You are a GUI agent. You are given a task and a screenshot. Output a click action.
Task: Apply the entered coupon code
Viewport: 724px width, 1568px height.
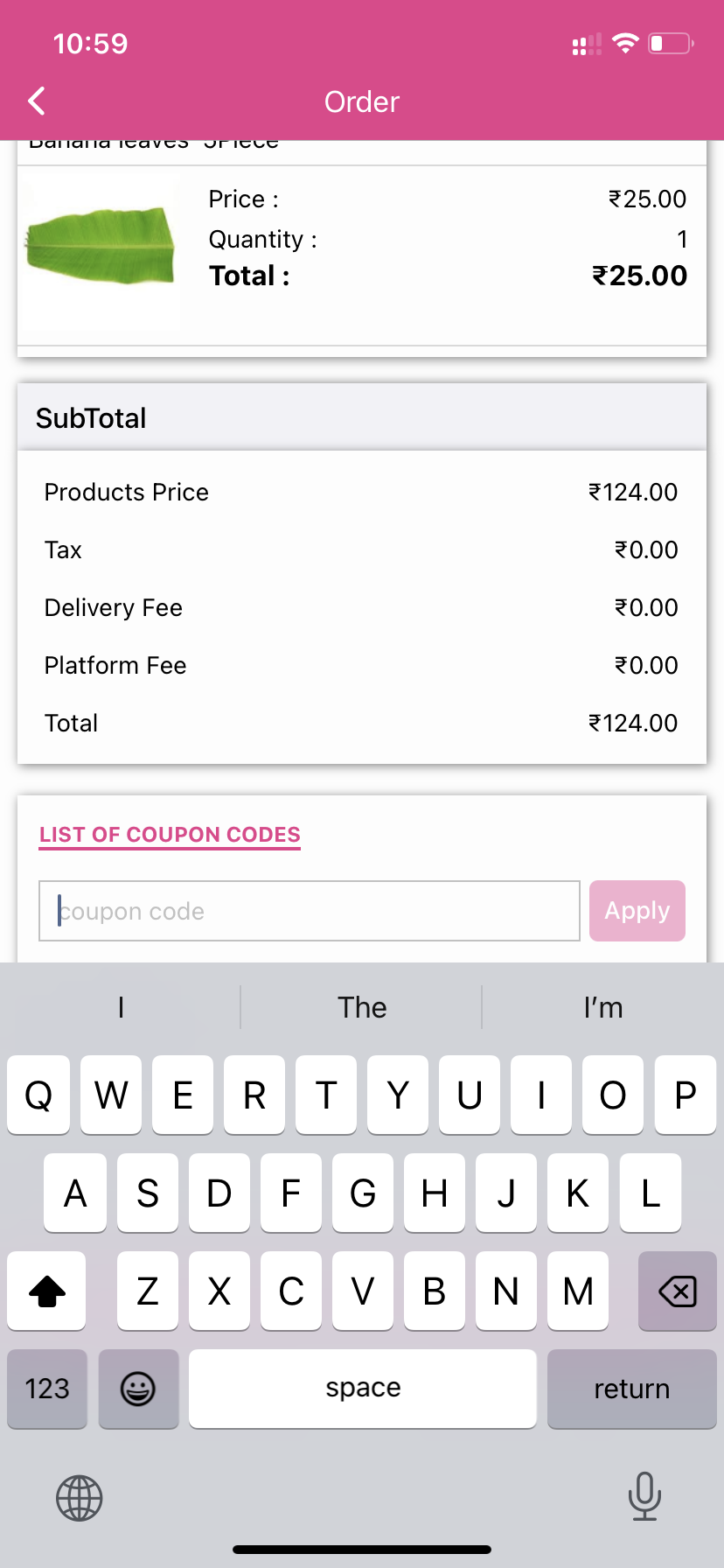tap(637, 911)
